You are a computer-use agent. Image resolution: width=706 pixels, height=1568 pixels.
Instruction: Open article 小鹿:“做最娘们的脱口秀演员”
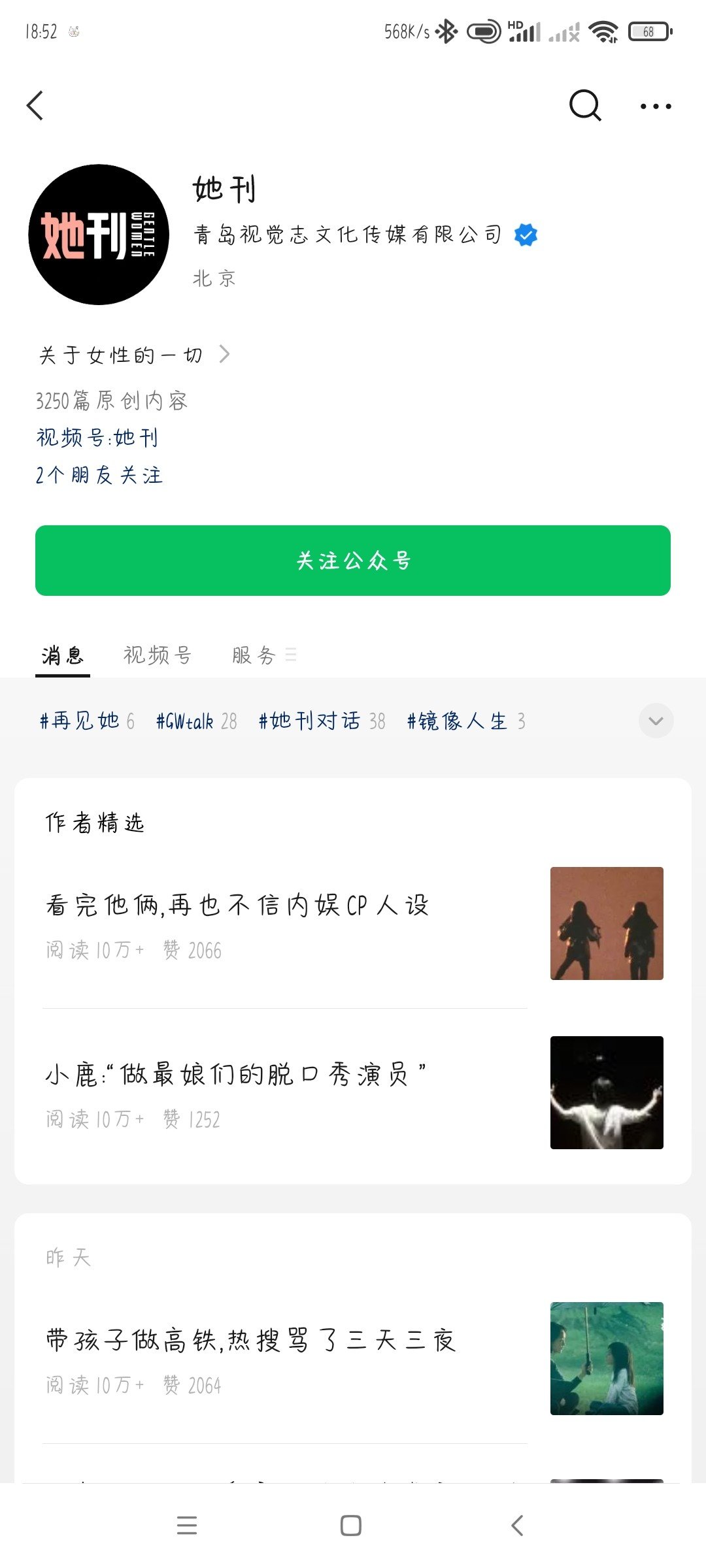[x=353, y=1093]
